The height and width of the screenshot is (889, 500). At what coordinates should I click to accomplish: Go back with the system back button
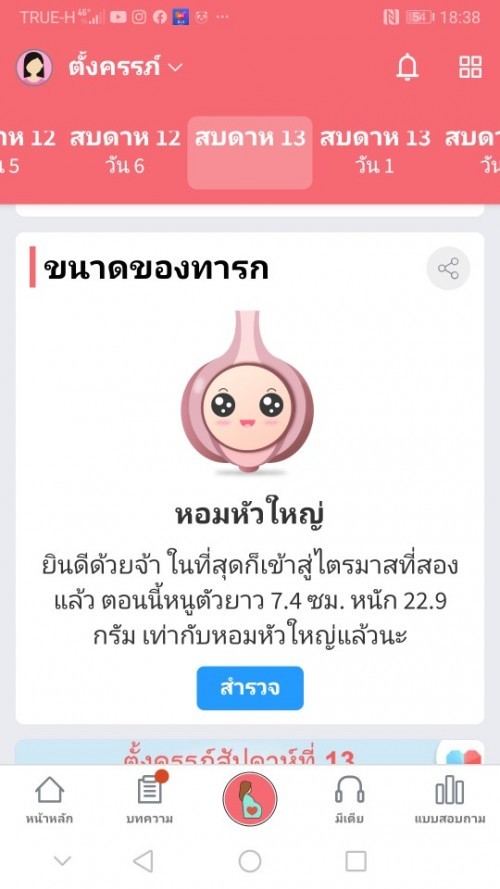tap(143, 861)
